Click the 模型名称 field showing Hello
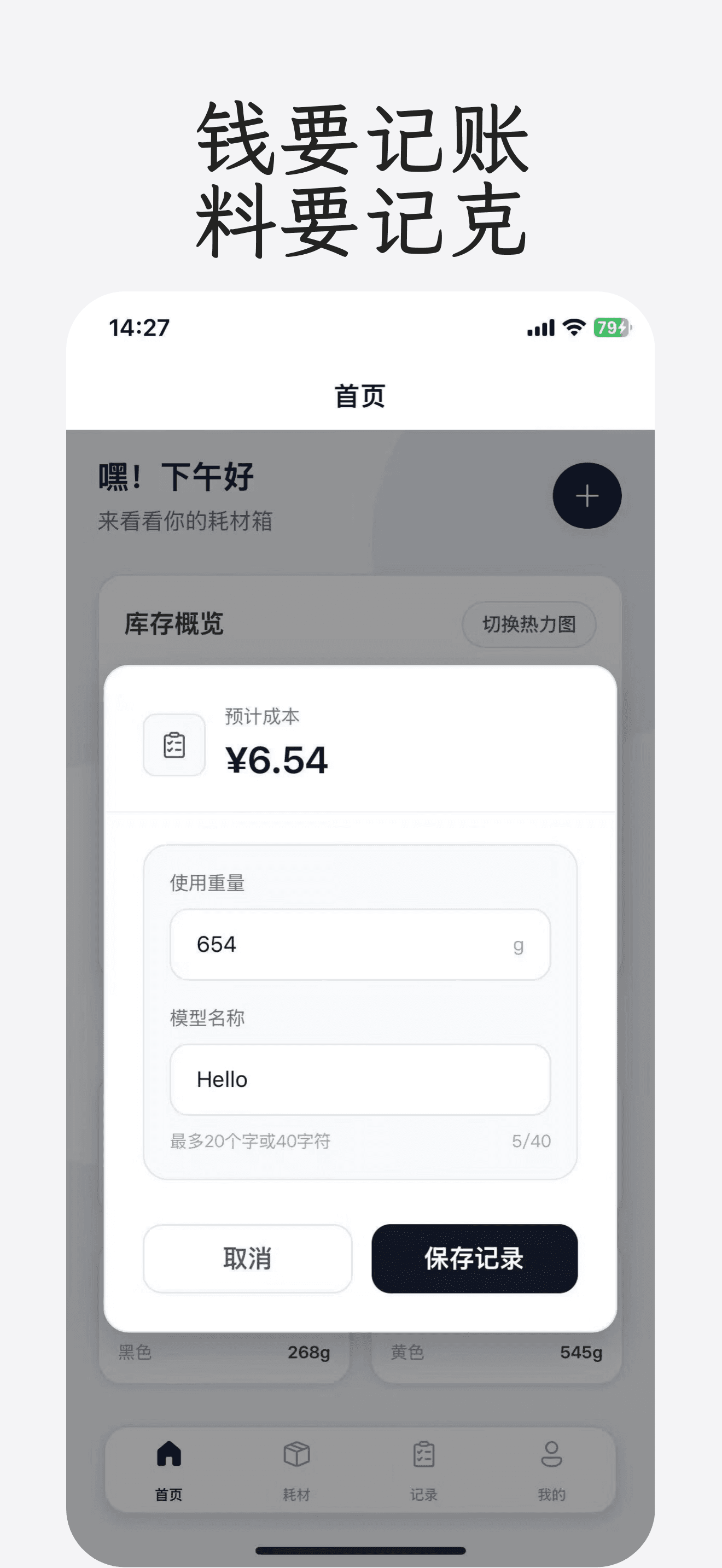 [x=360, y=1079]
